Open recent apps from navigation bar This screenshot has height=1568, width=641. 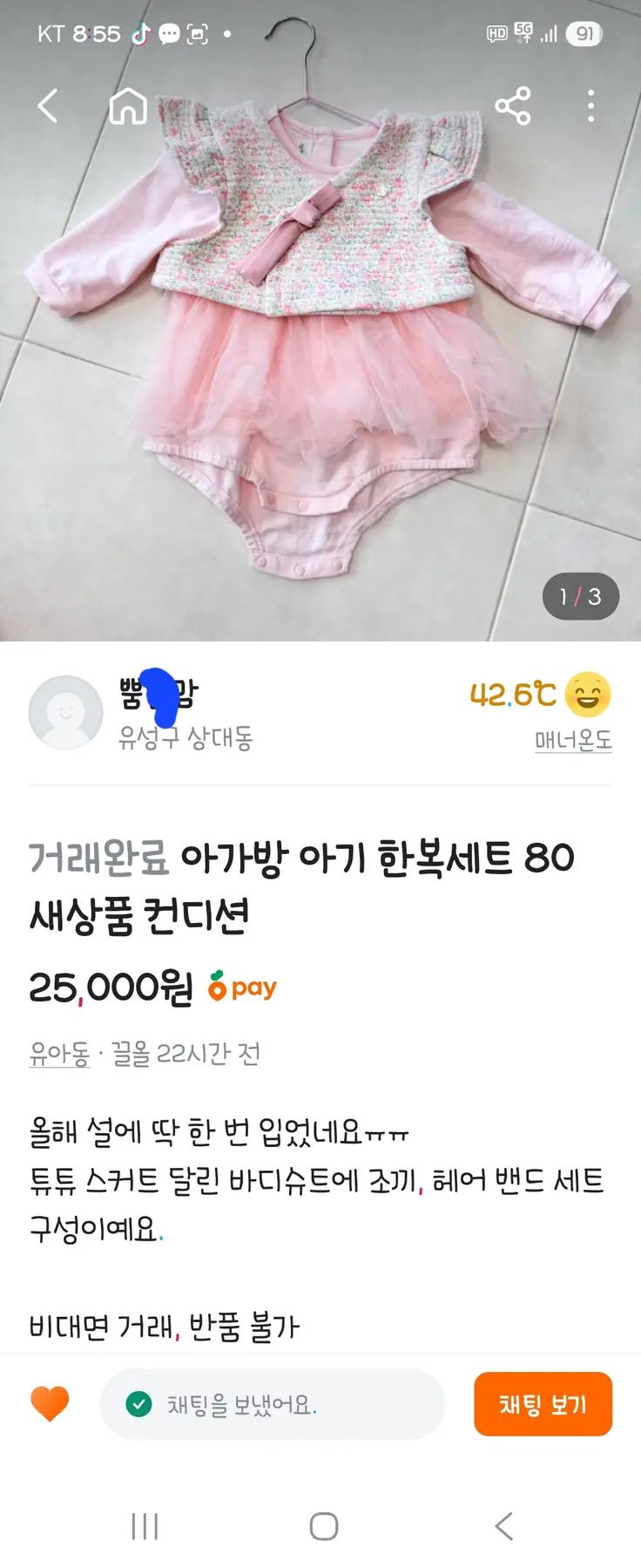point(145,1526)
